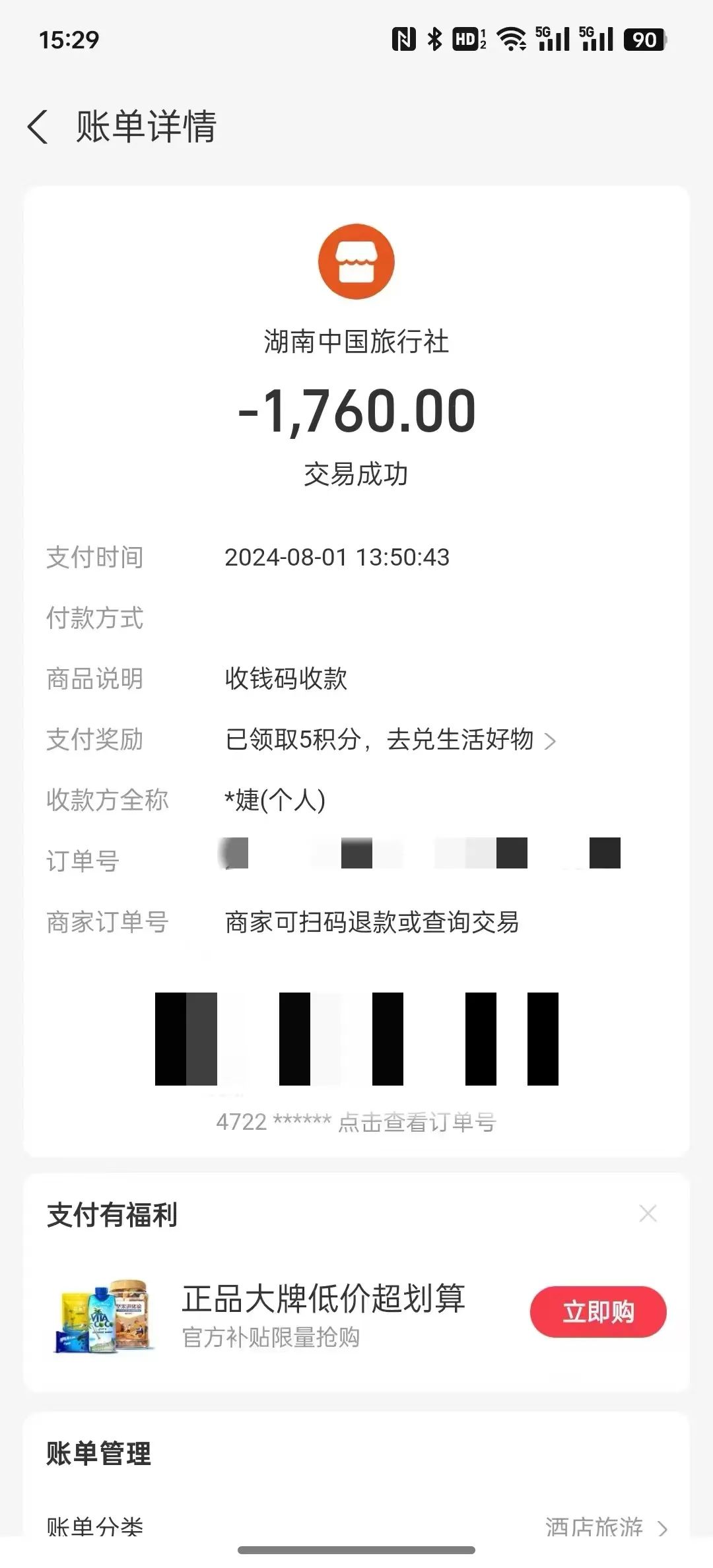Image resolution: width=713 pixels, height=1568 pixels.
Task: Go back from the 账单详情 page
Action: (x=38, y=127)
